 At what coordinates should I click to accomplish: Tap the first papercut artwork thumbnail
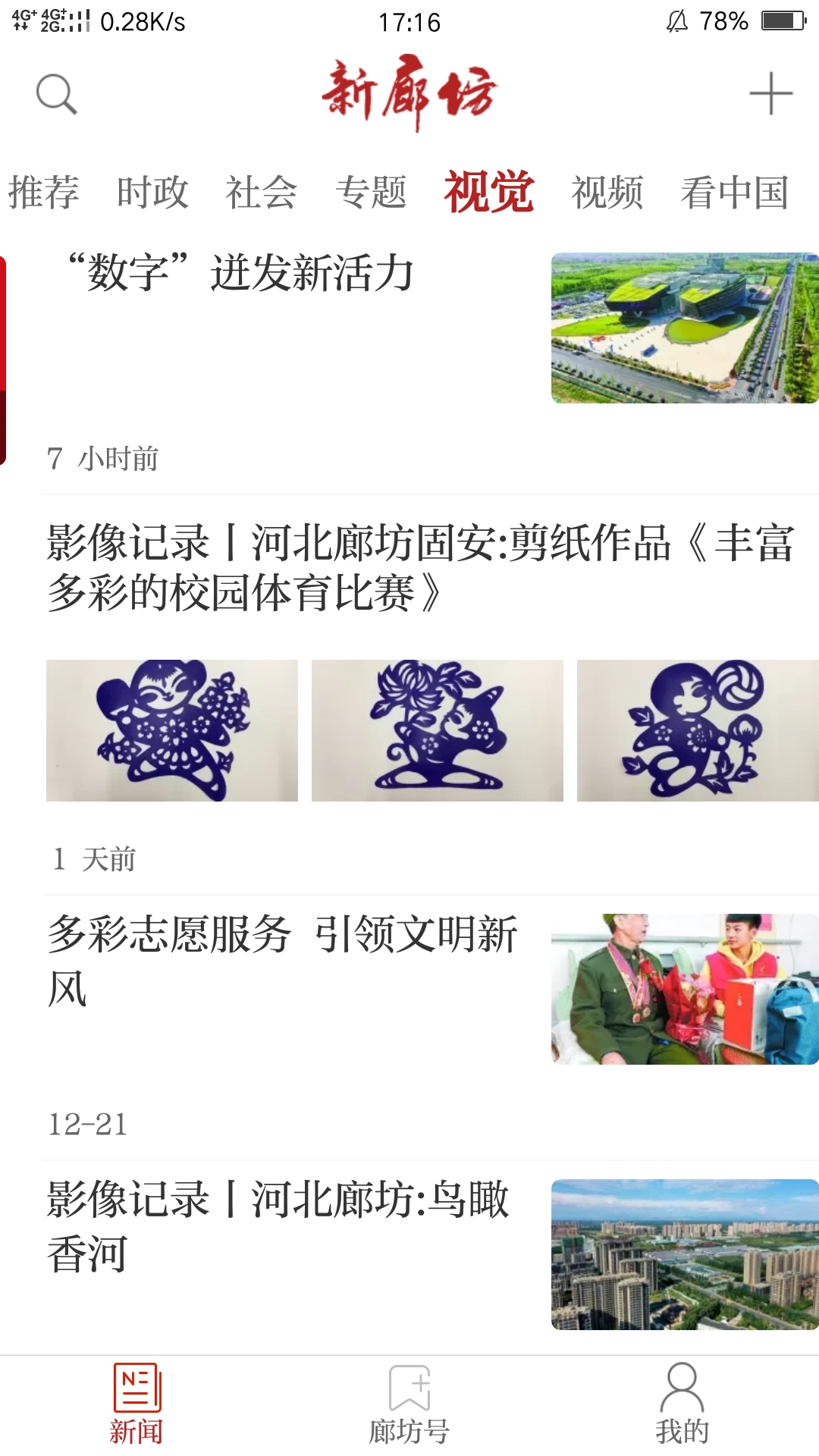pos(171,730)
